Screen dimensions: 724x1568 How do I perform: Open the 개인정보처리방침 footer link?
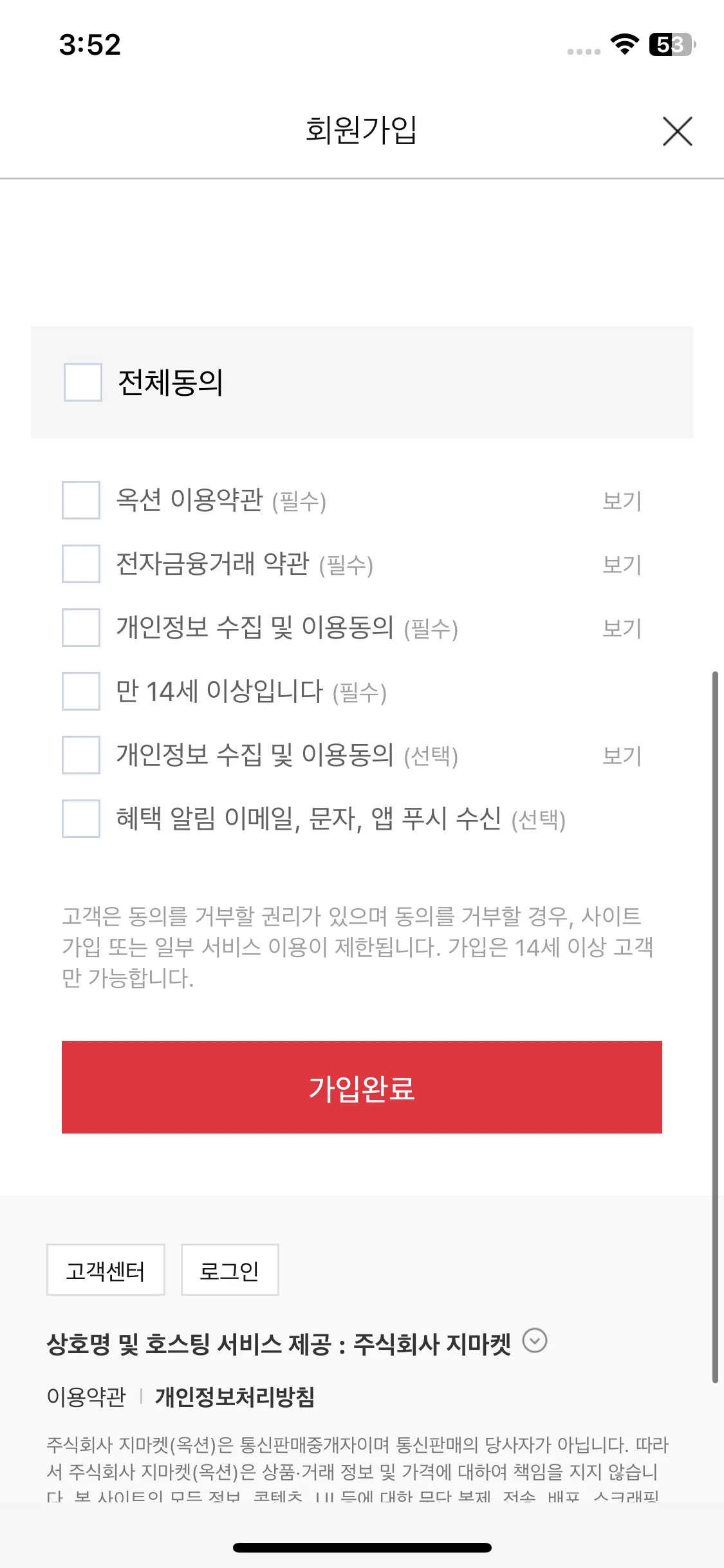235,1397
